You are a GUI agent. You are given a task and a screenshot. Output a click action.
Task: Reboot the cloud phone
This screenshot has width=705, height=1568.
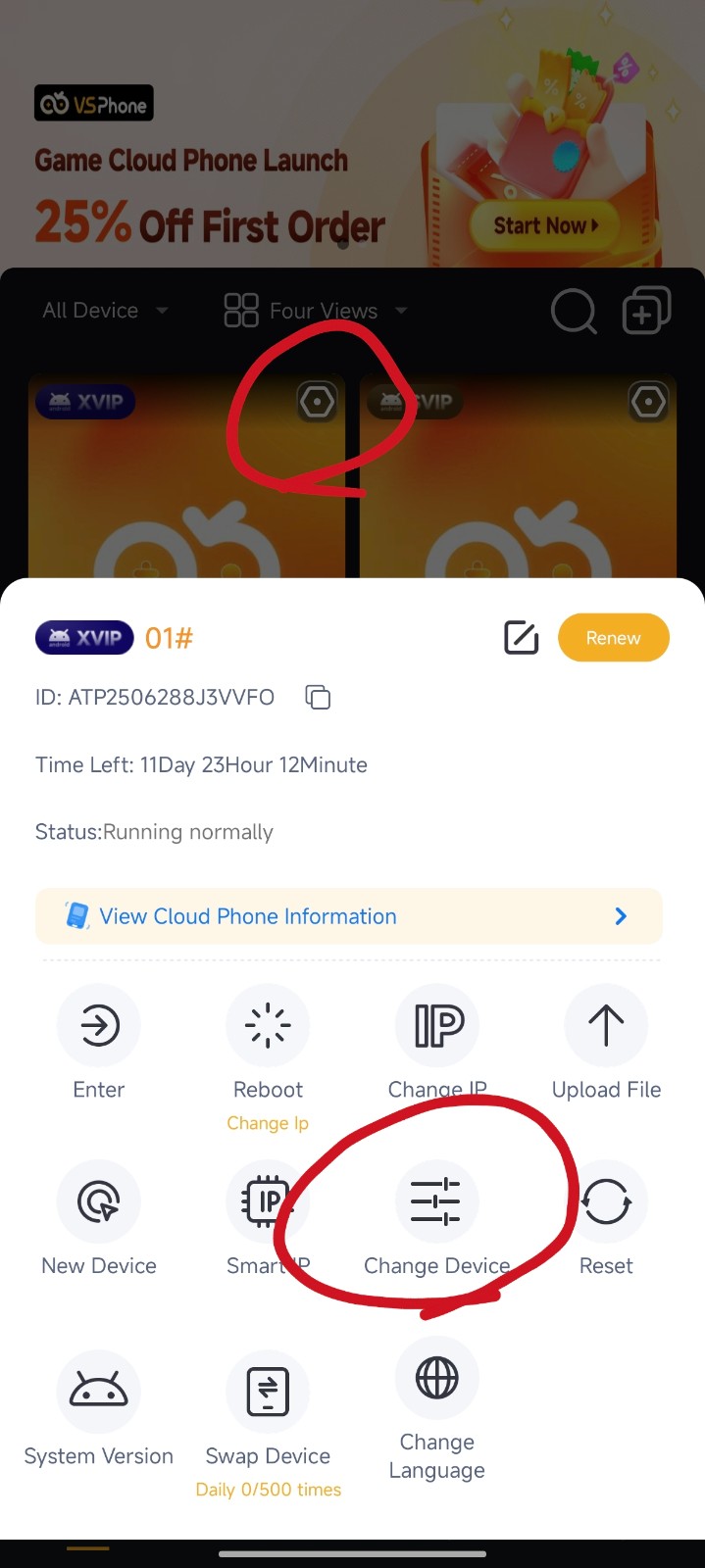pyautogui.click(x=268, y=1026)
